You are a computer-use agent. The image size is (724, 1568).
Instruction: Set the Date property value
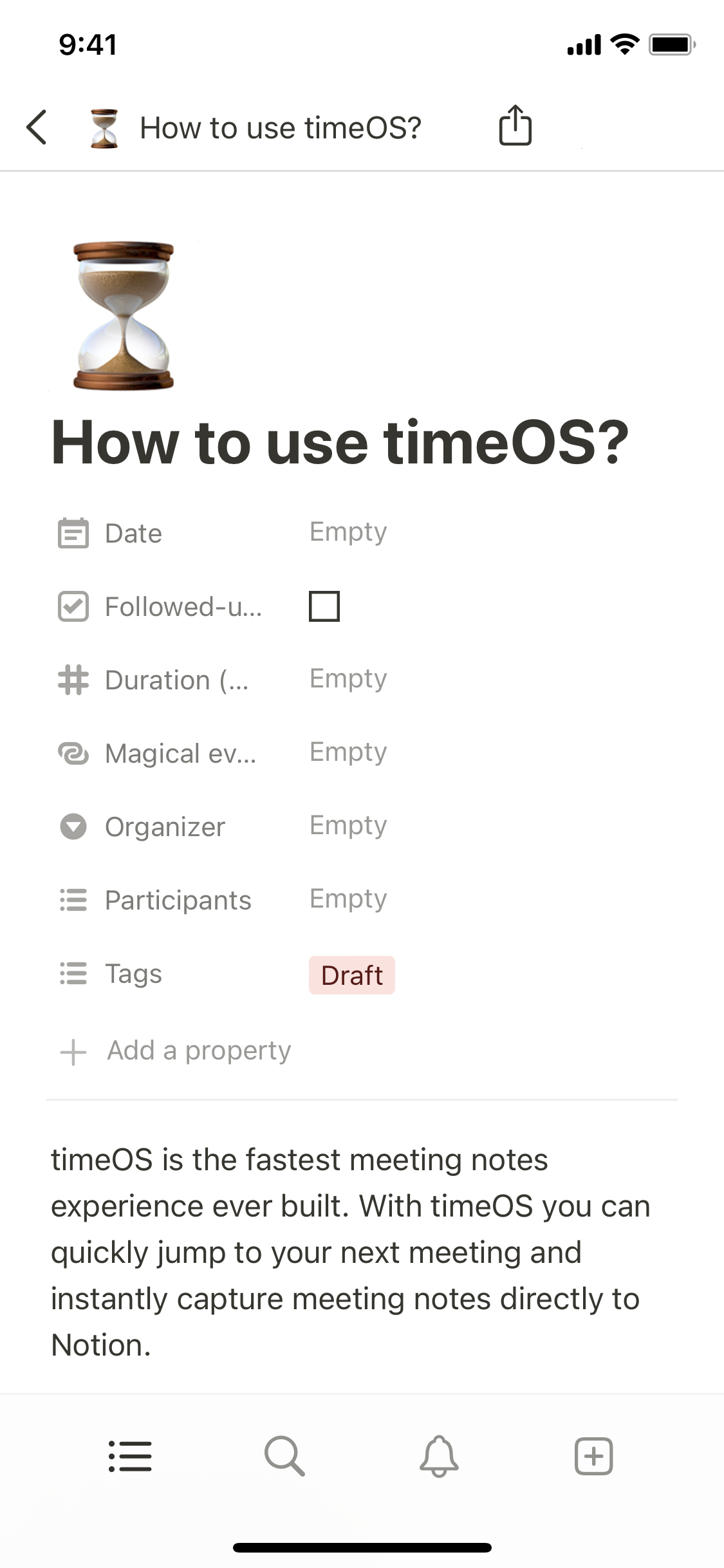click(348, 532)
